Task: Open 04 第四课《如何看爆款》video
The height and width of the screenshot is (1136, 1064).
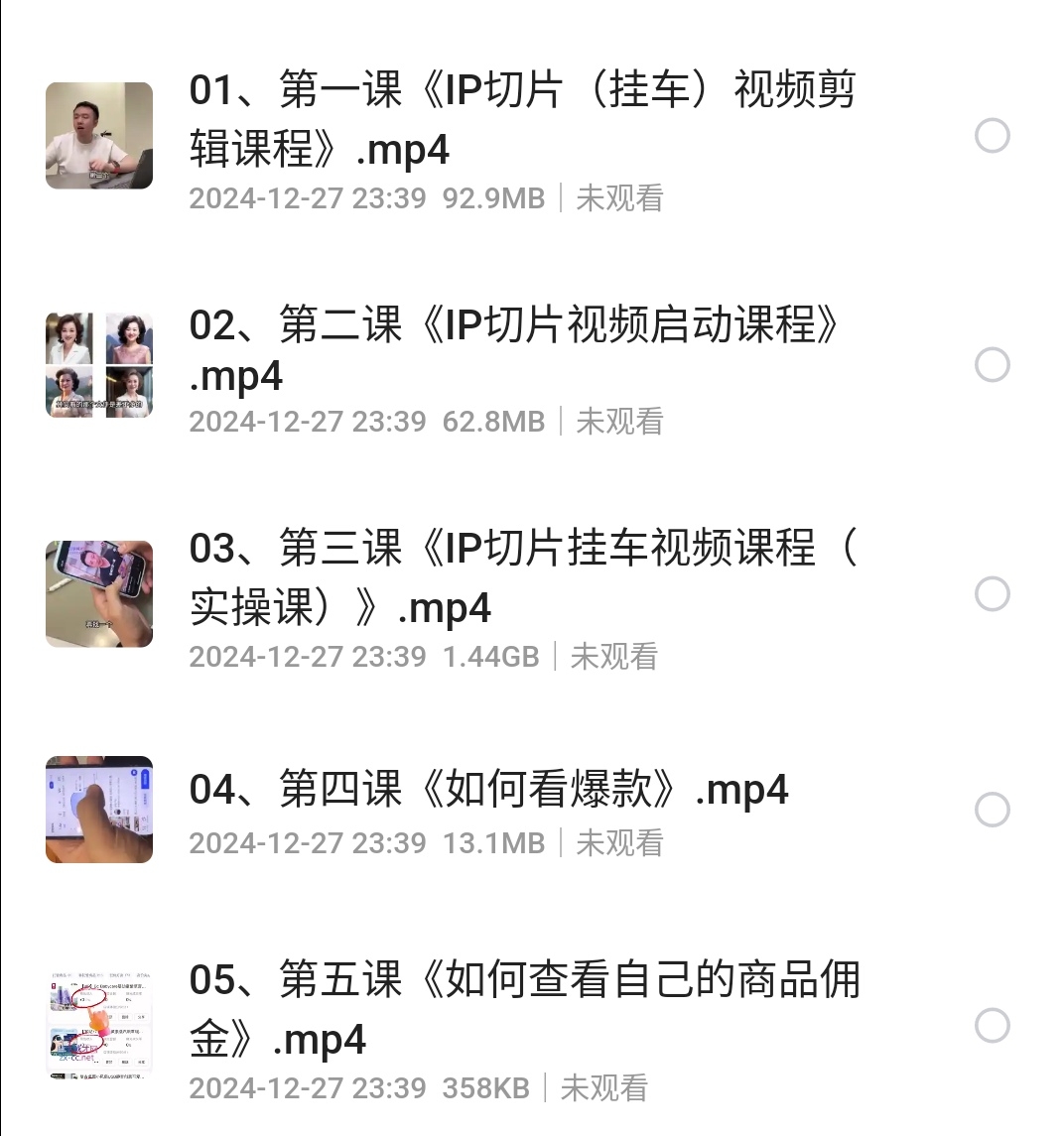Action: click(488, 790)
